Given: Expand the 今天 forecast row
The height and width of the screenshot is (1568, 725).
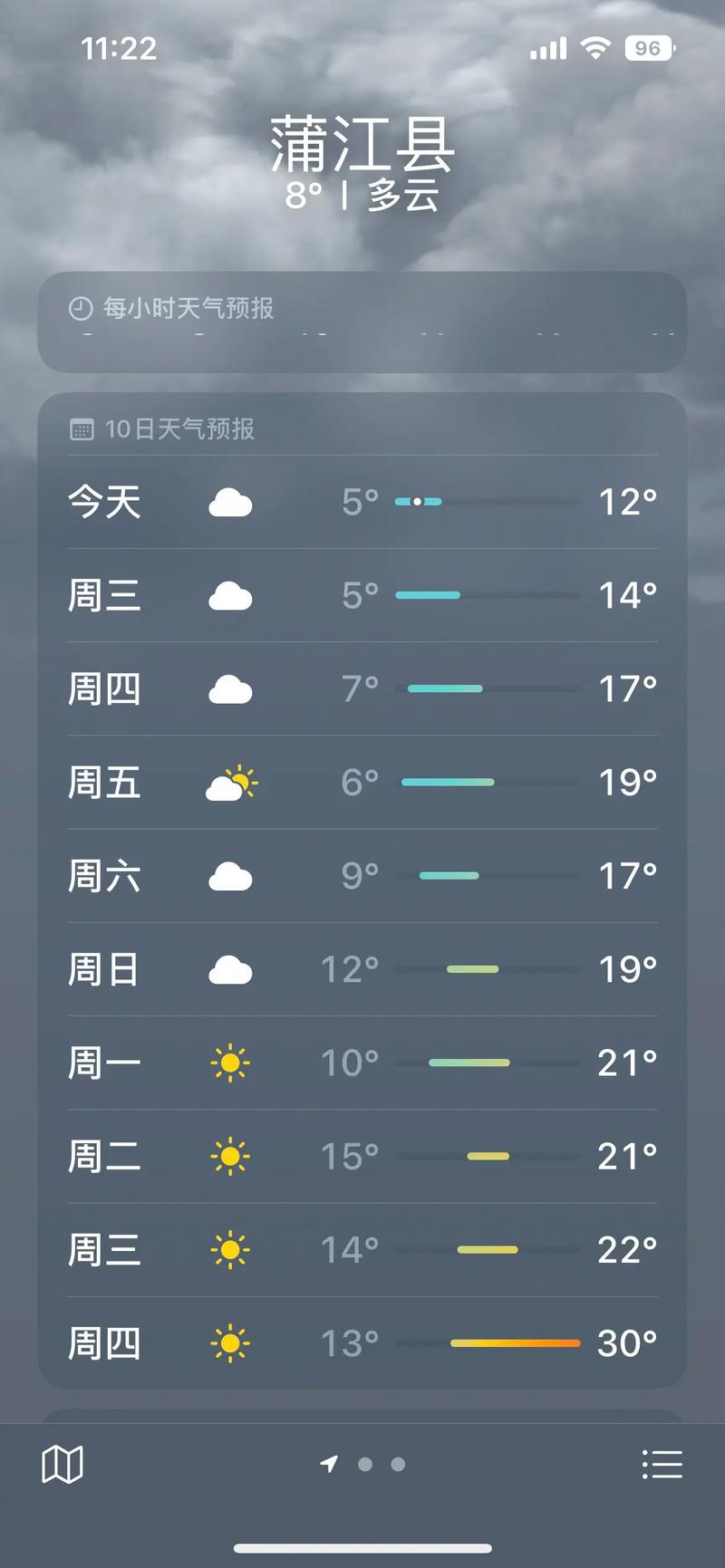Looking at the screenshot, I should point(362,502).
